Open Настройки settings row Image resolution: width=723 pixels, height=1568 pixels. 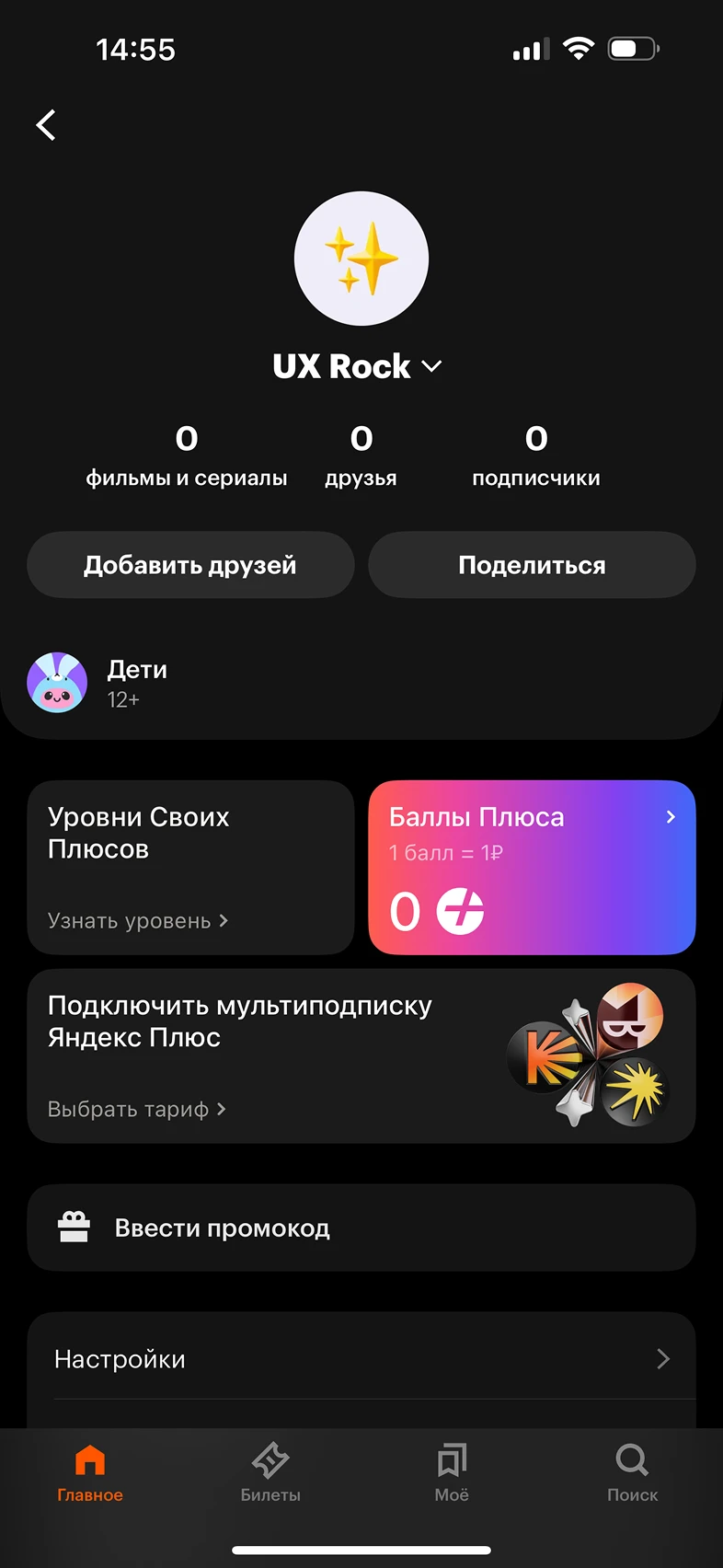point(361,1359)
